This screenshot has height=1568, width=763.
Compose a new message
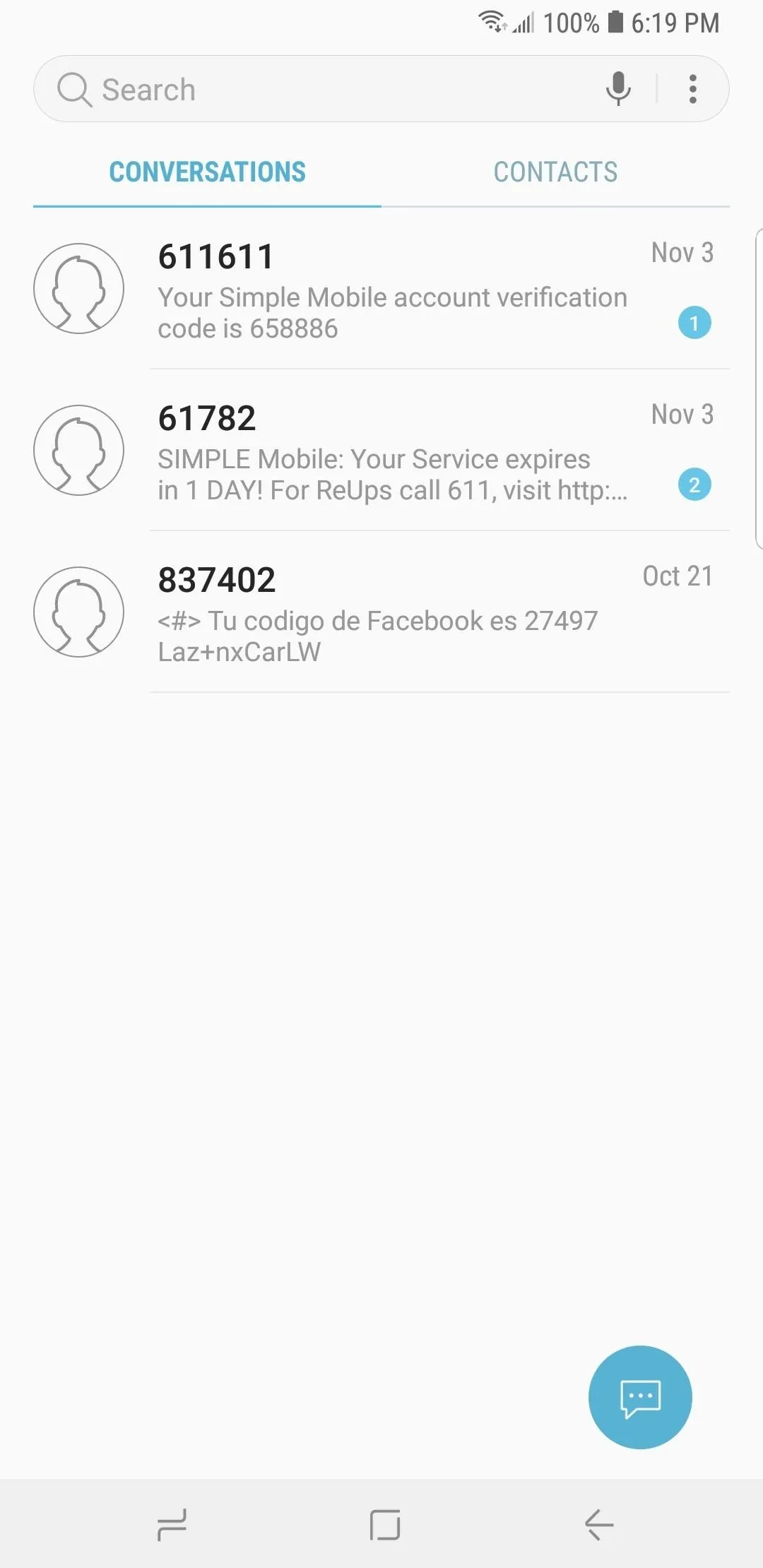[x=640, y=1396]
